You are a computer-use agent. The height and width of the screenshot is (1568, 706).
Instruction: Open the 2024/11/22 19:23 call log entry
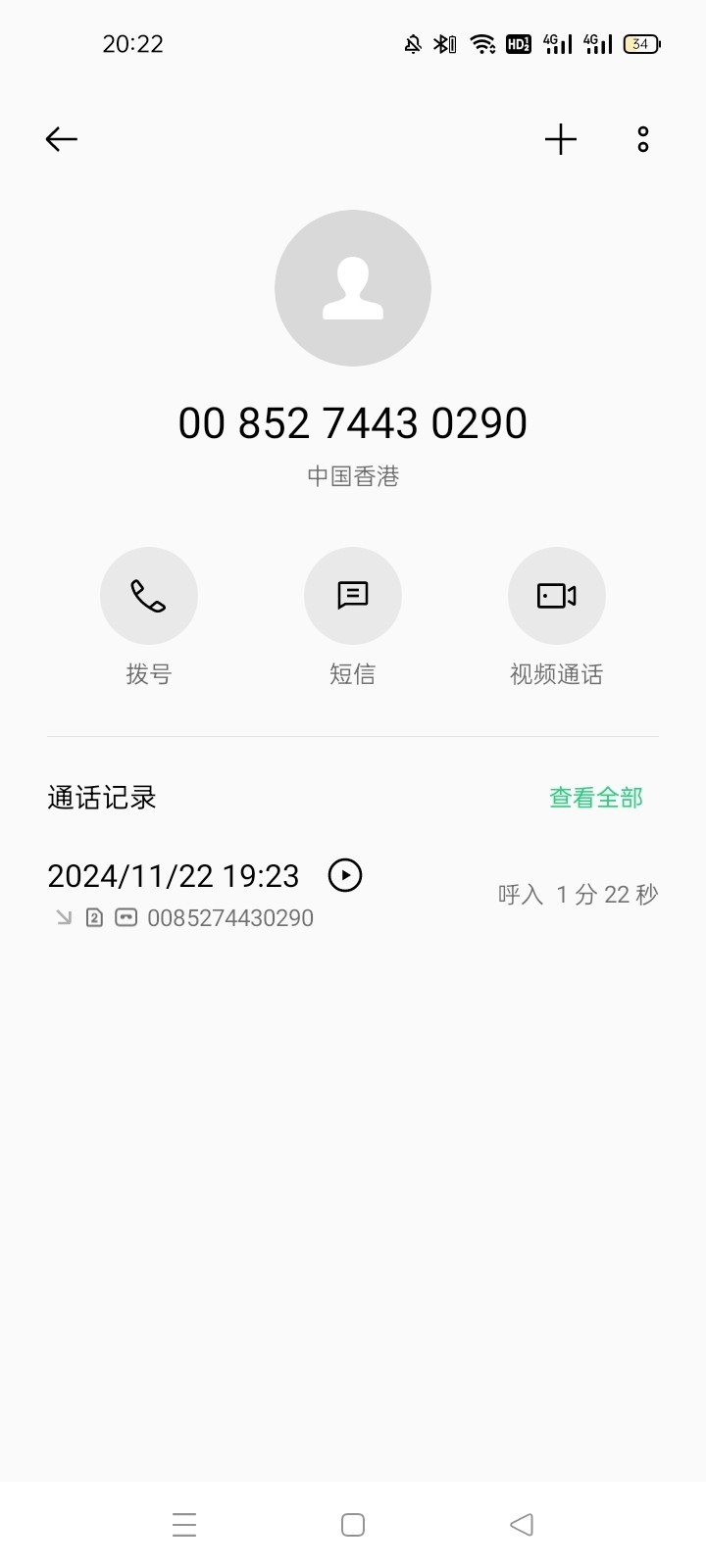click(353, 895)
